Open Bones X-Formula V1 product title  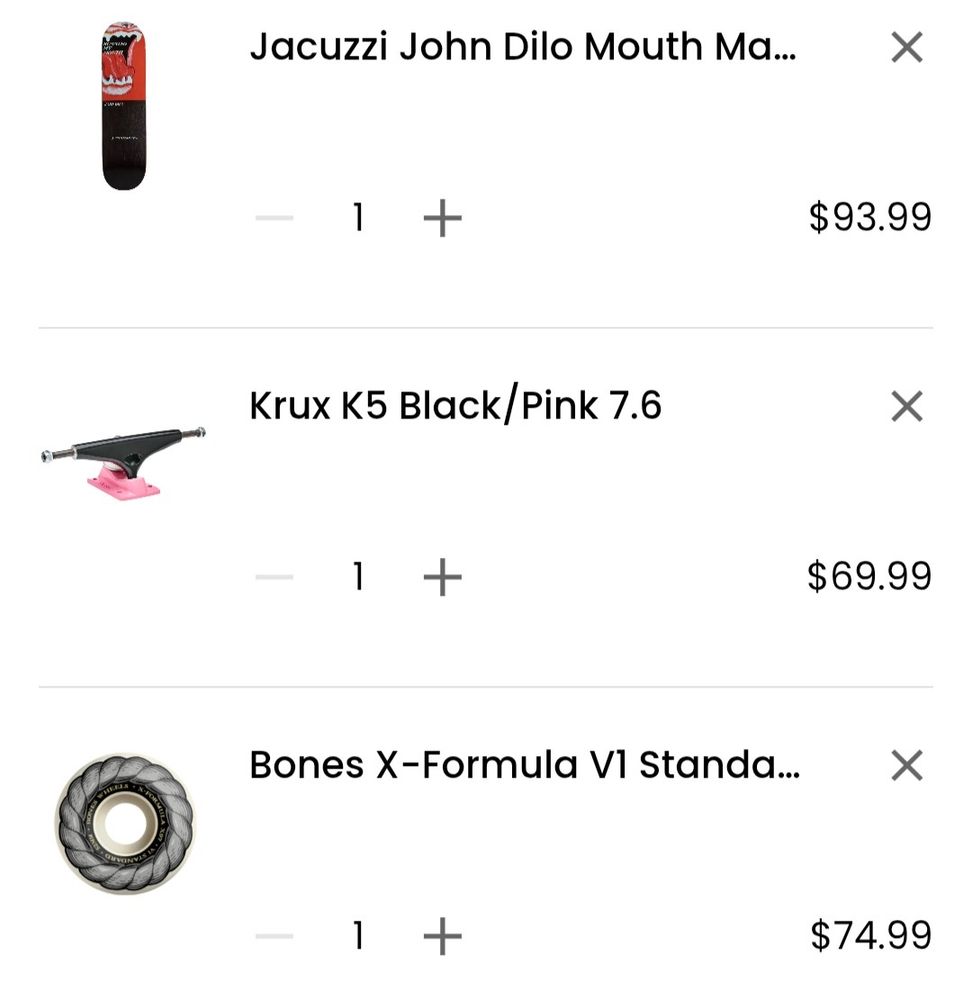click(524, 766)
